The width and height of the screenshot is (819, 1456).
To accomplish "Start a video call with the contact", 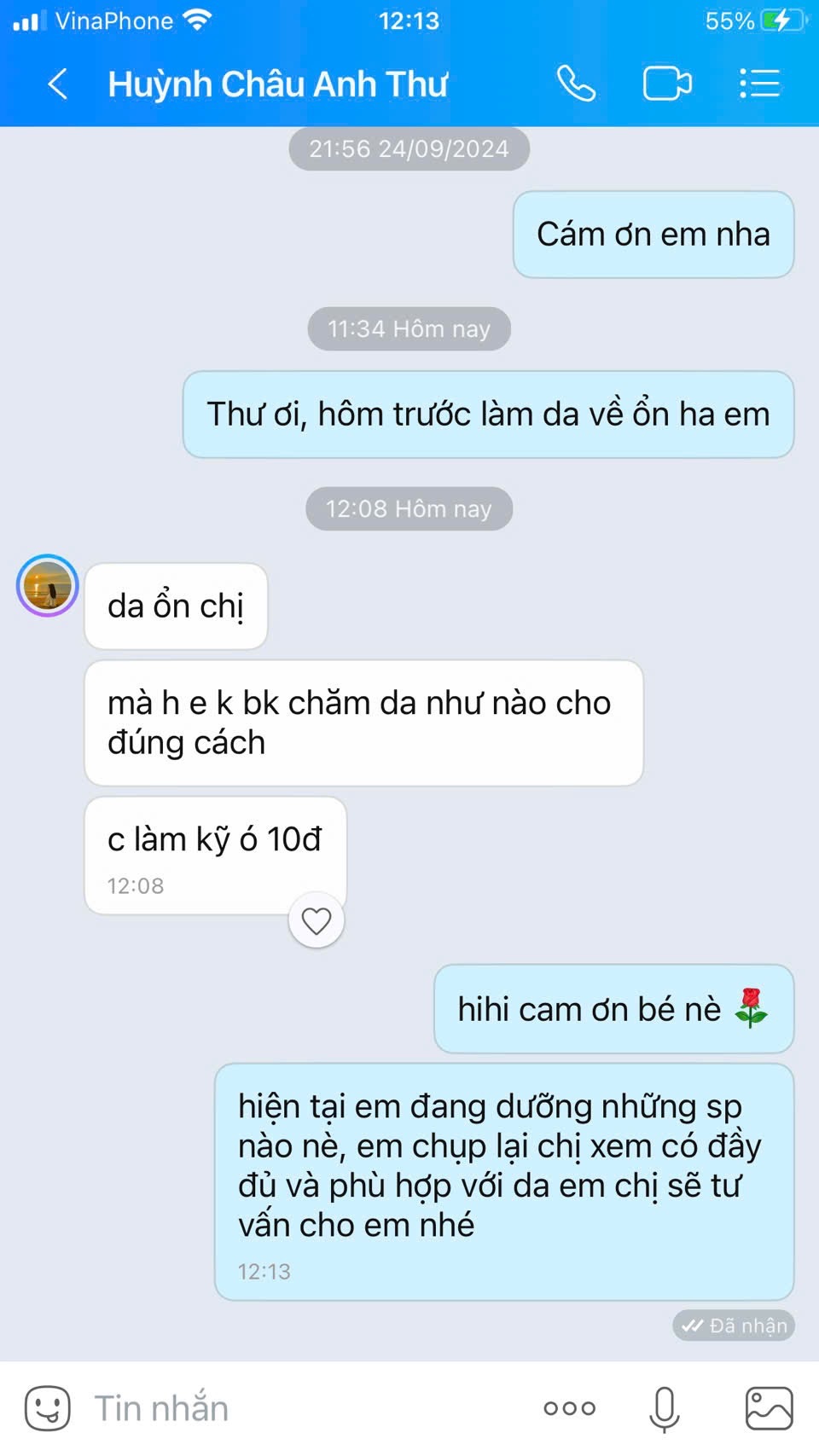I will [666, 84].
